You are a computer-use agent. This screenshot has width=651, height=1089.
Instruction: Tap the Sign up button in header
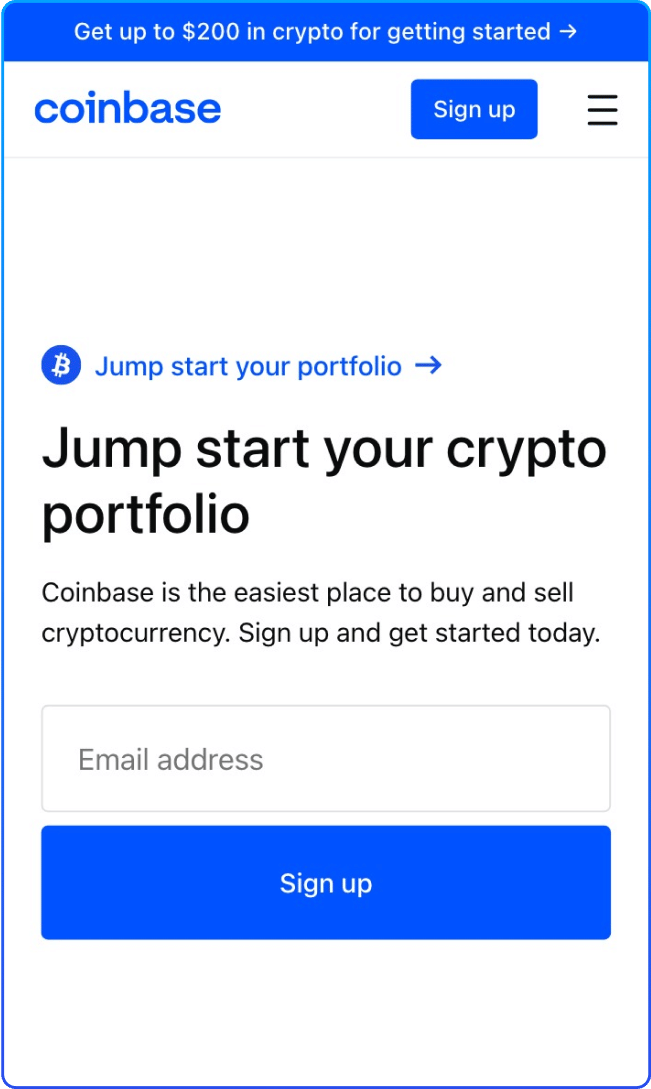[x=474, y=109]
